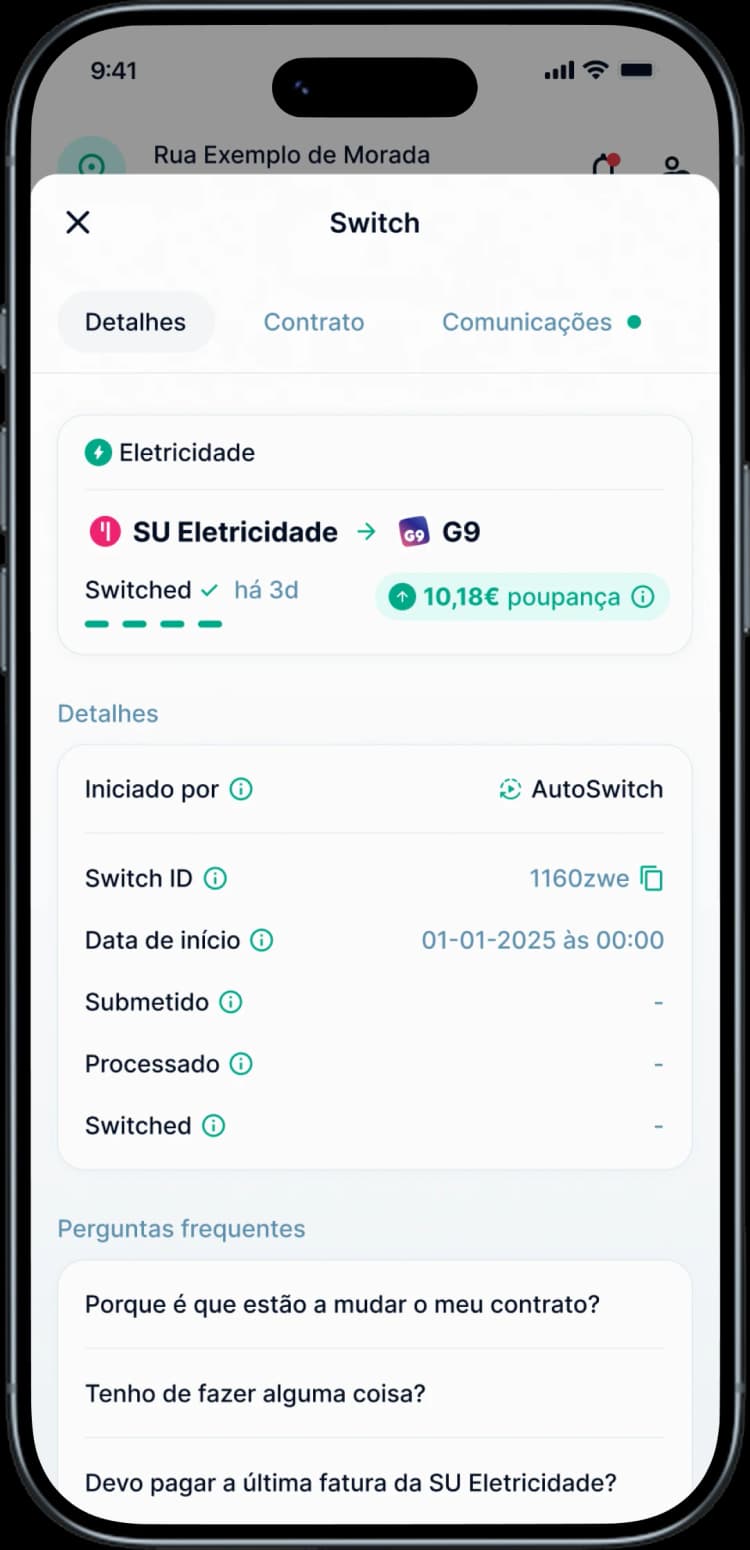Click the info icon next to the savings badge
The width and height of the screenshot is (750, 1550).
click(644, 596)
